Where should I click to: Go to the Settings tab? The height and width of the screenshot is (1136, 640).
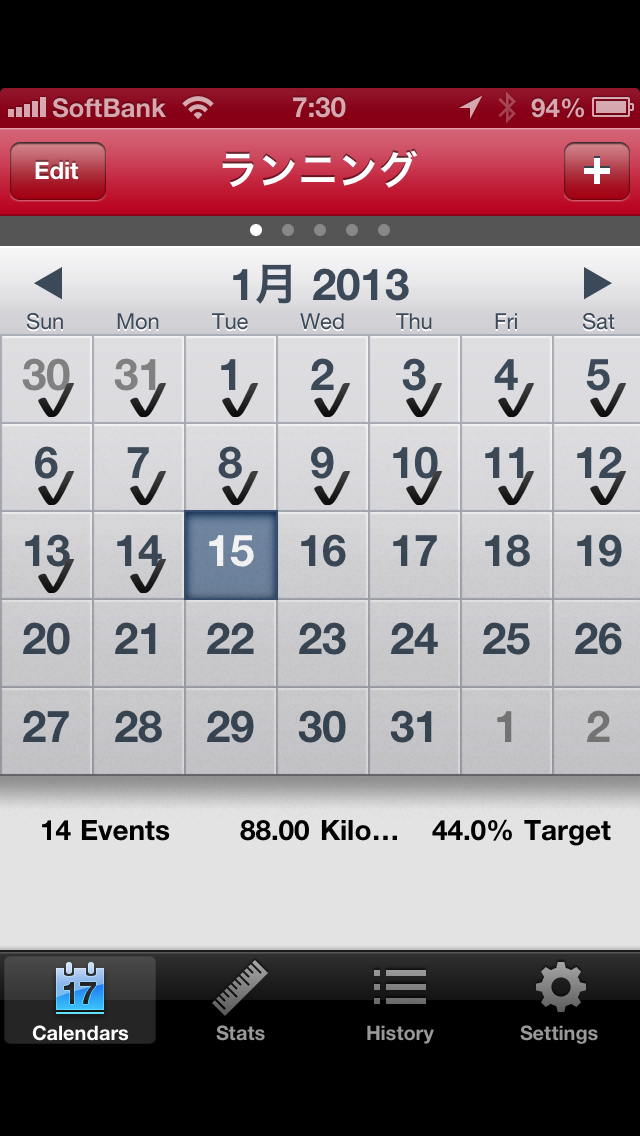pyautogui.click(x=559, y=1002)
